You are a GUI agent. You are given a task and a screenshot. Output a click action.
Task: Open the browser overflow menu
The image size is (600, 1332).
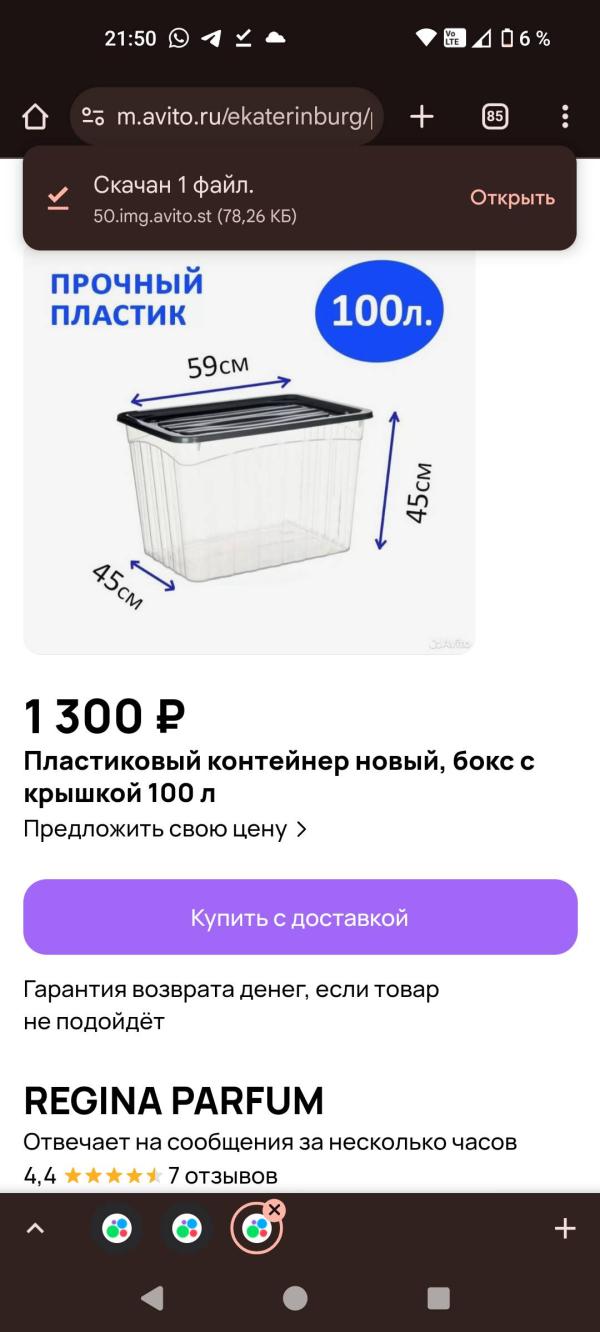[x=565, y=117]
